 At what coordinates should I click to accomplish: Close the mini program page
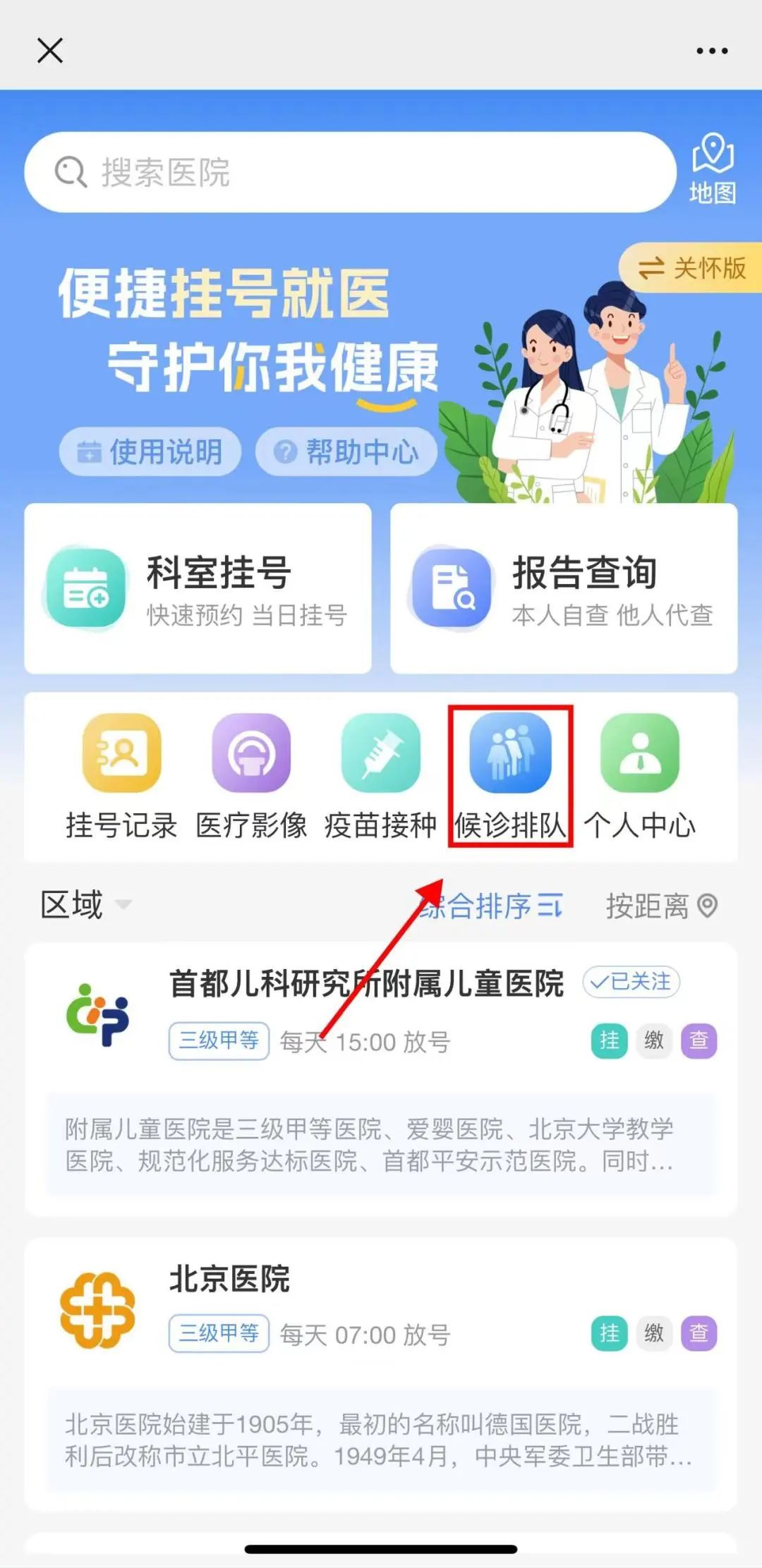[x=50, y=51]
